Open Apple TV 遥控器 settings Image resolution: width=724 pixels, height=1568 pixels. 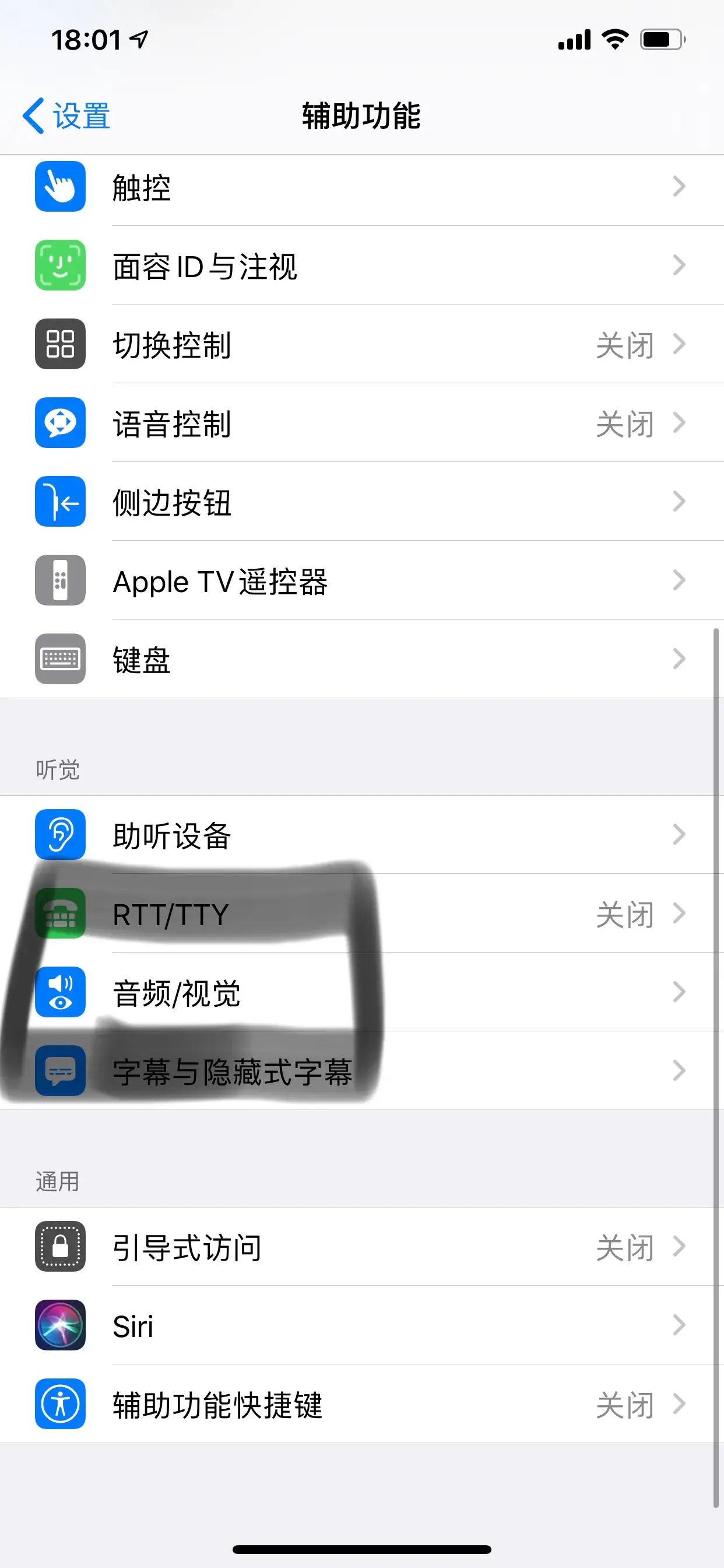click(362, 580)
